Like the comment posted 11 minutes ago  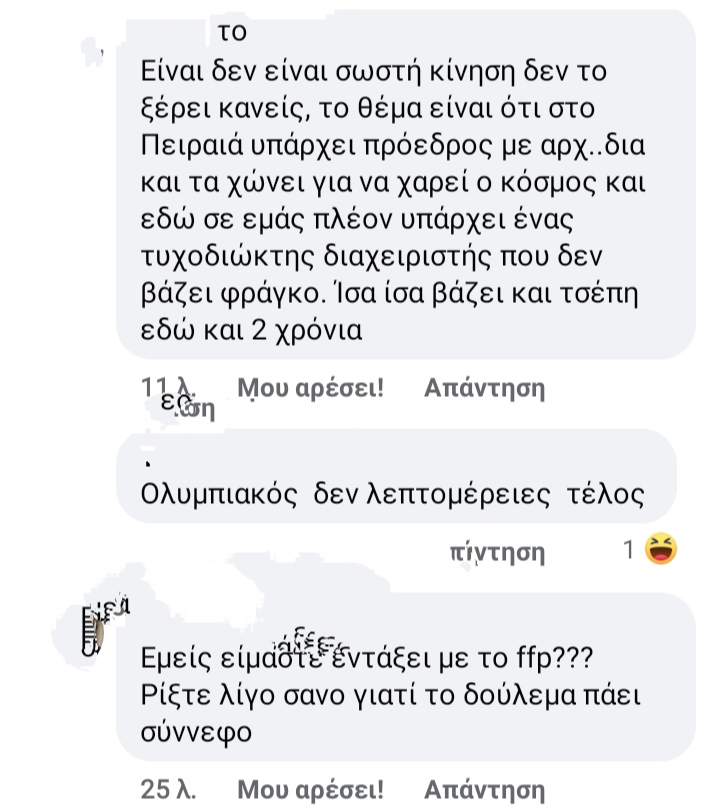(x=310, y=388)
